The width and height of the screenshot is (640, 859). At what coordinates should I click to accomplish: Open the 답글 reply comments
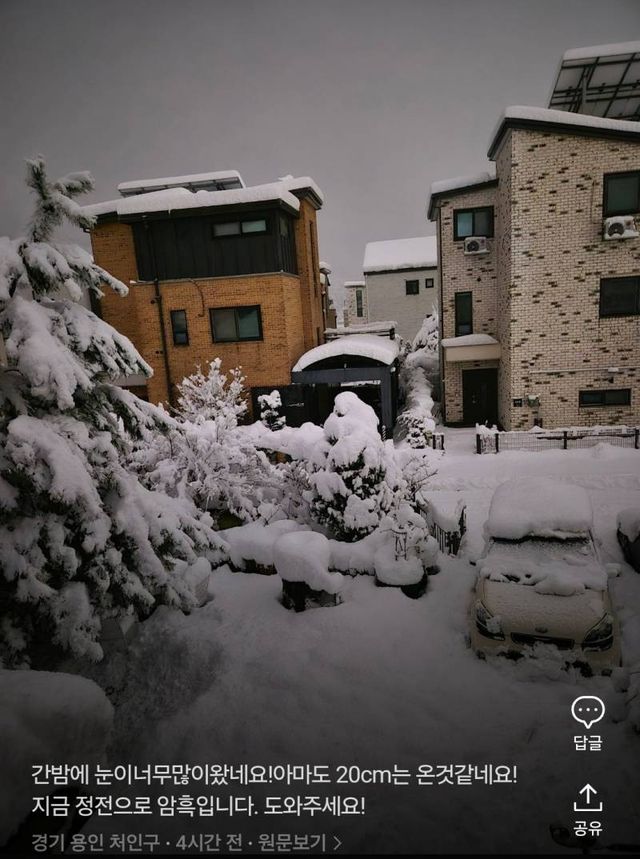pyautogui.click(x=588, y=721)
